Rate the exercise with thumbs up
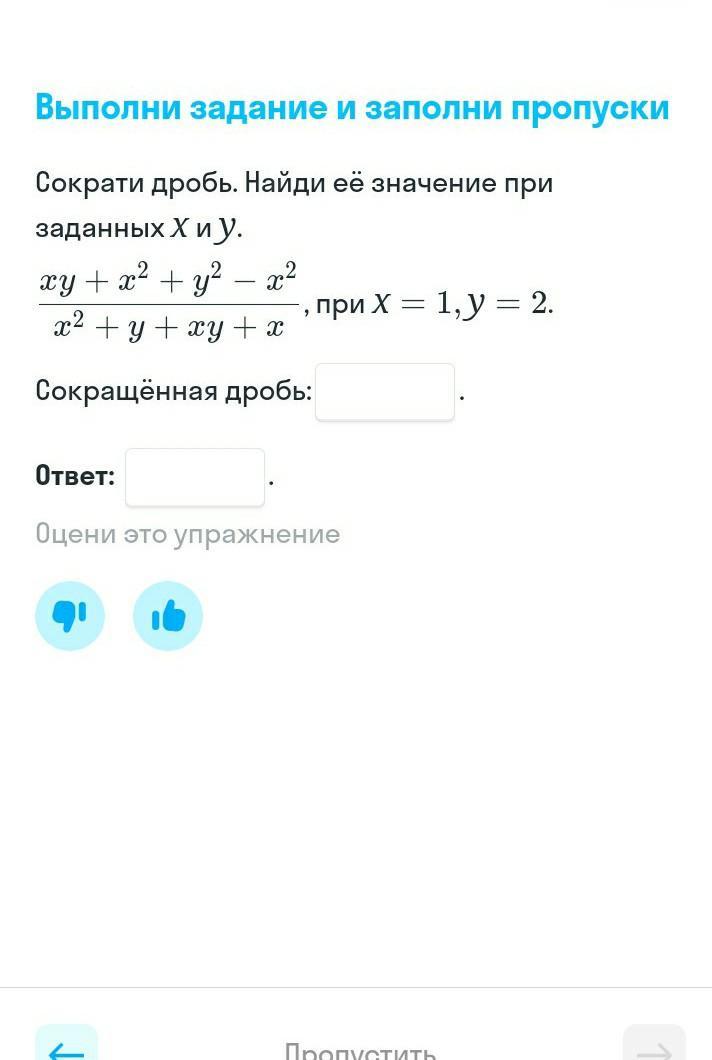 pos(168,616)
